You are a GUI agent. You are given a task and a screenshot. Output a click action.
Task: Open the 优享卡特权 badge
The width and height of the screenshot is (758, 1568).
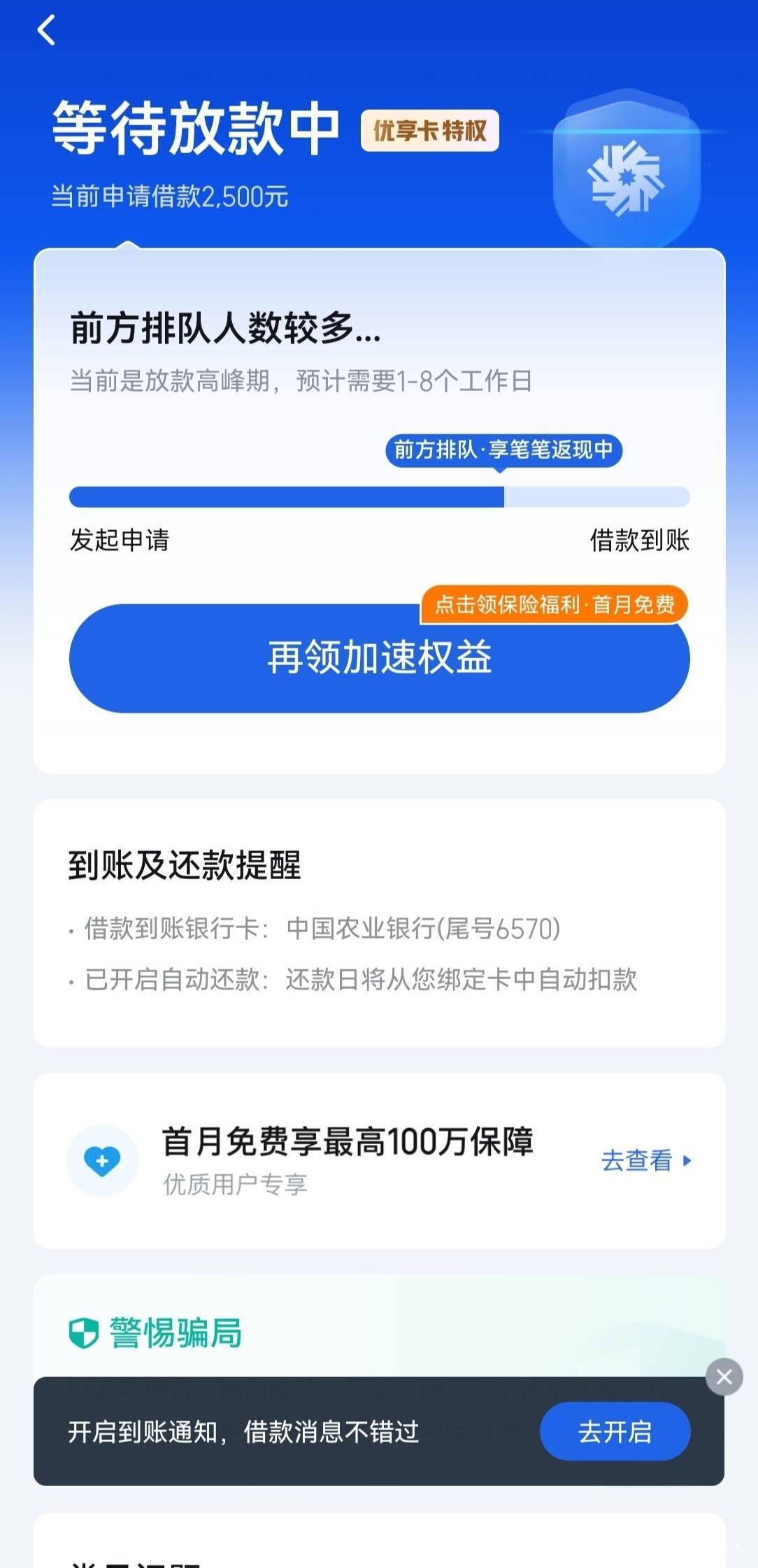(x=429, y=131)
